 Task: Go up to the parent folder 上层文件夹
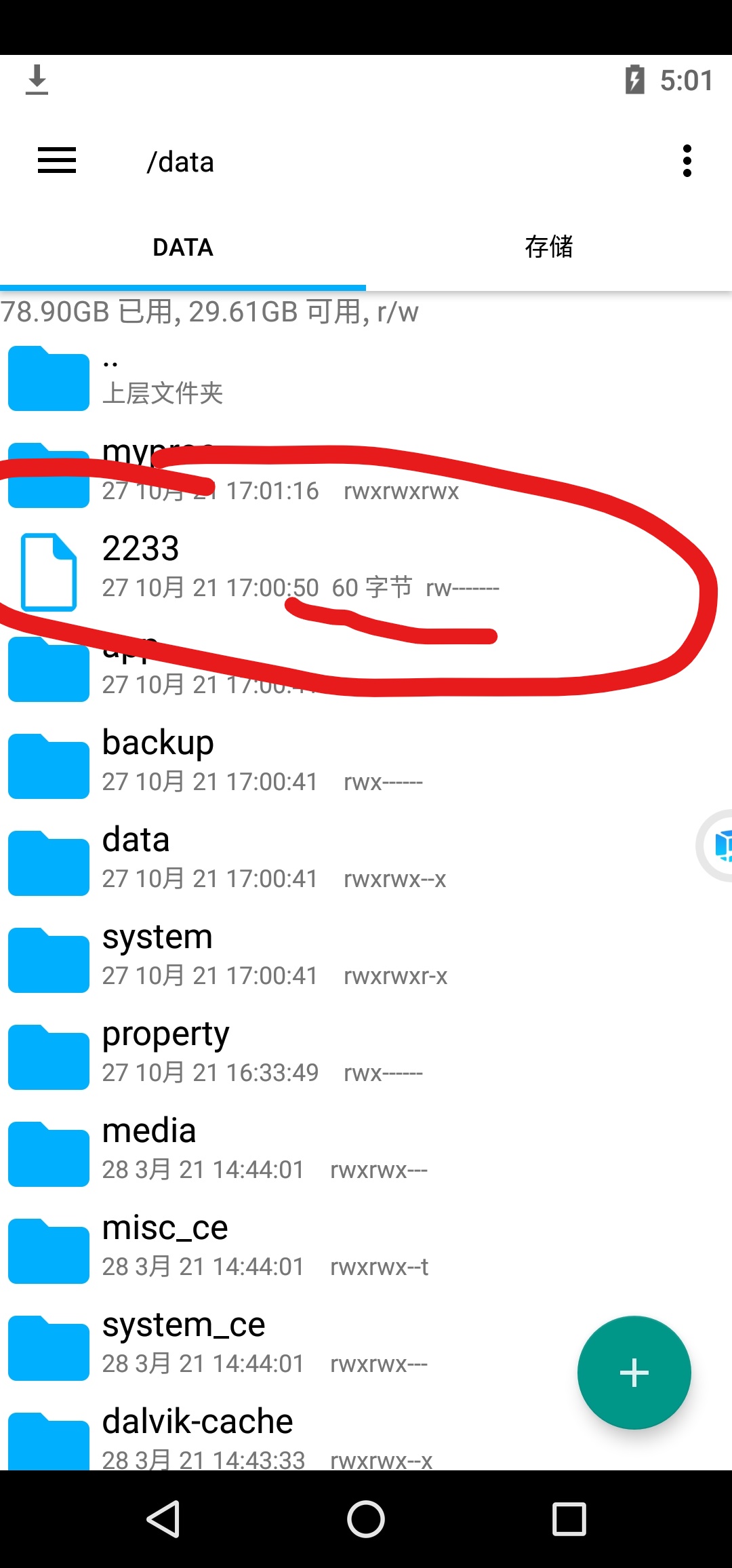[163, 378]
